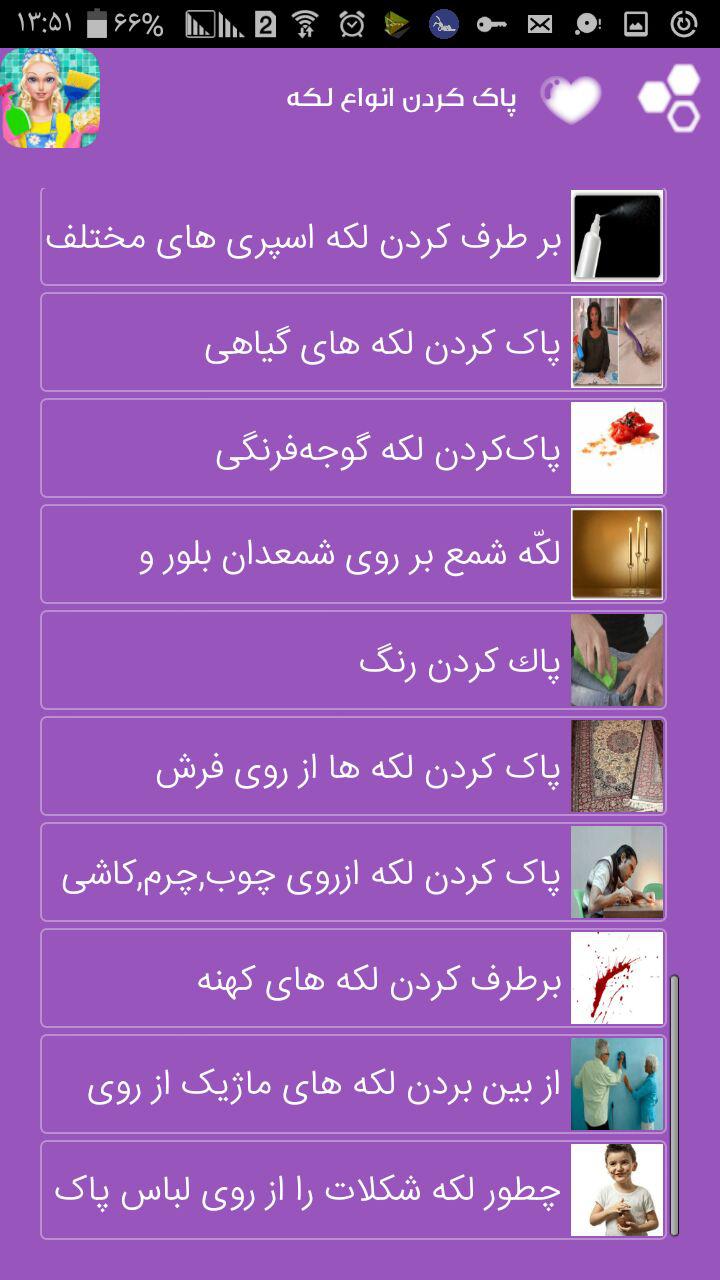Open the cleaning girl app icon

[x=50, y=98]
